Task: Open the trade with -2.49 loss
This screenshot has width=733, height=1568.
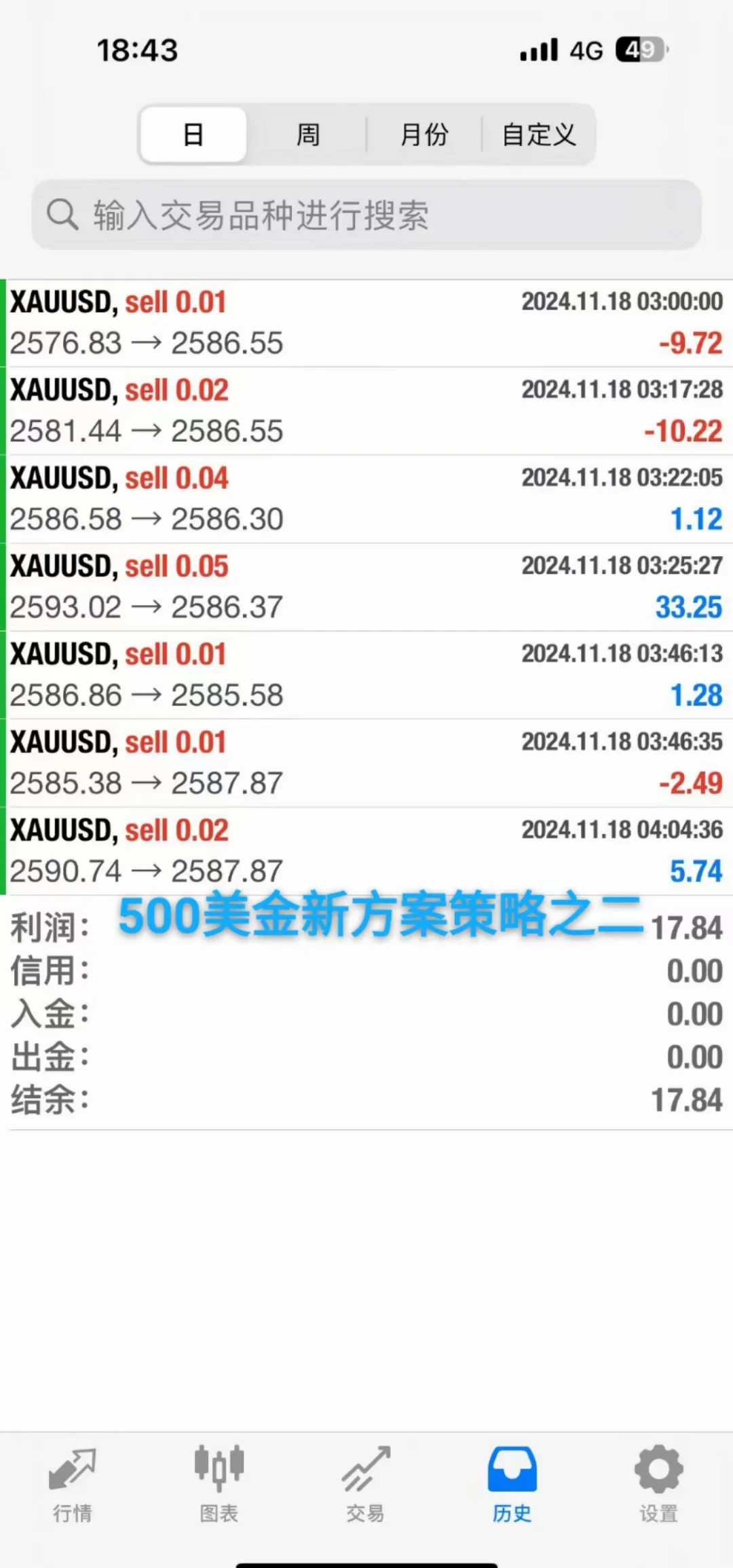Action: coord(366,763)
